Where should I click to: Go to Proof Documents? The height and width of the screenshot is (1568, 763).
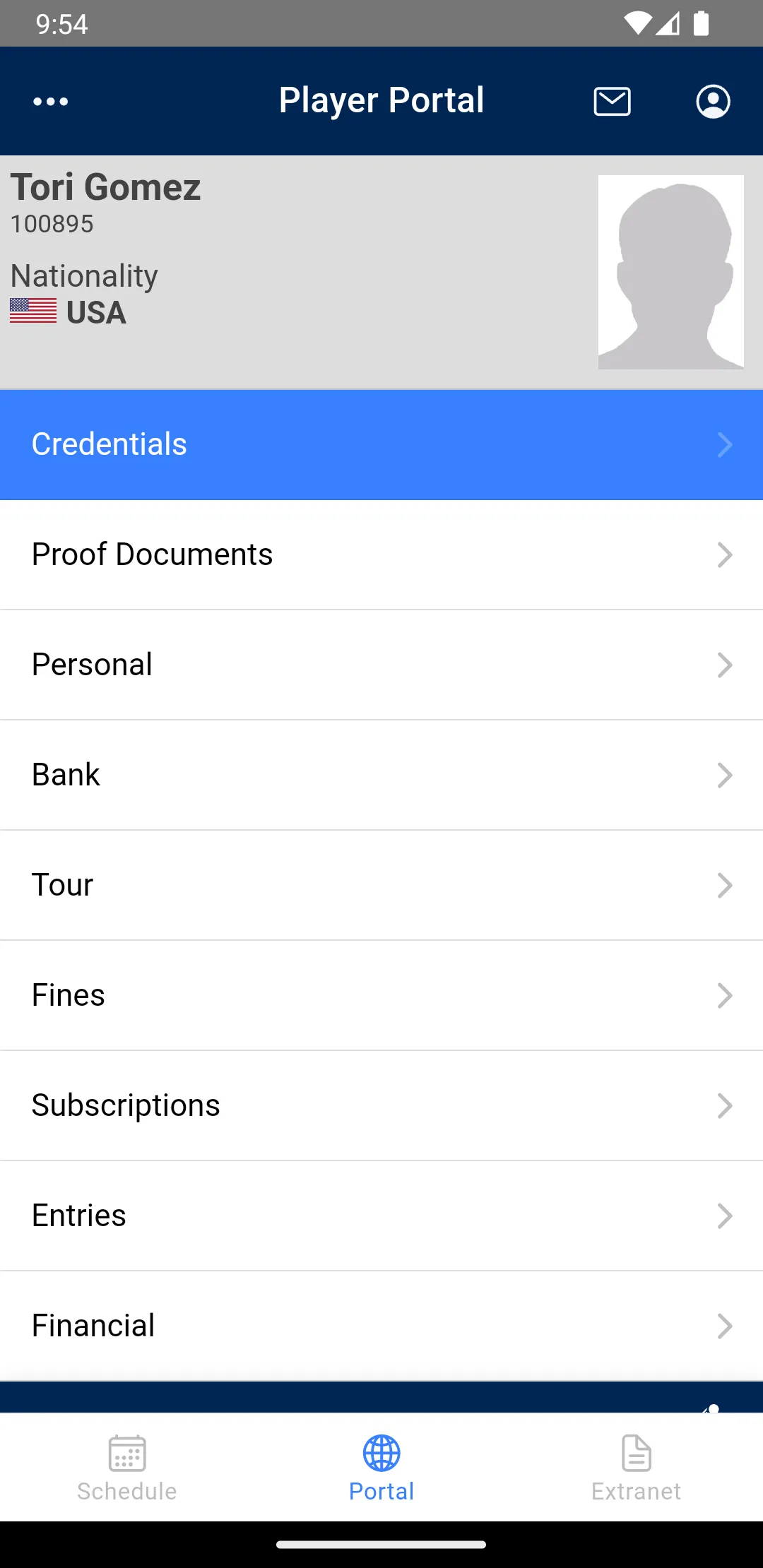tap(381, 554)
